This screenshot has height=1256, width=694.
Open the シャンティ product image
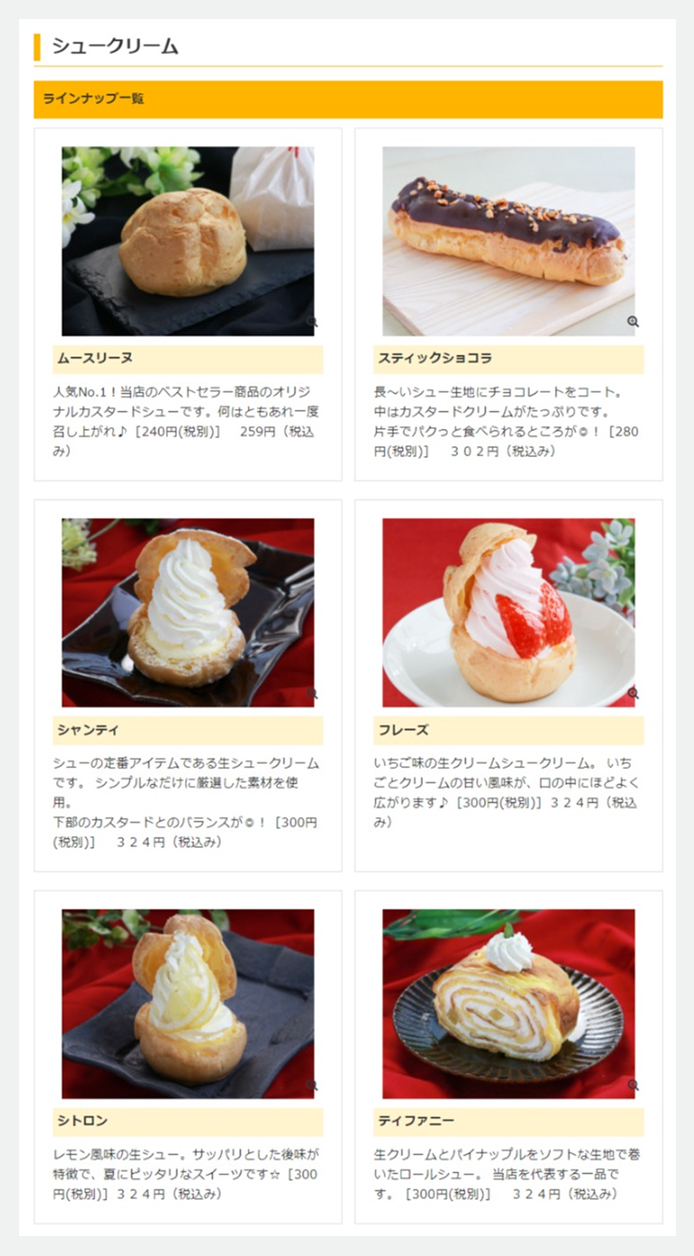tap(188, 612)
